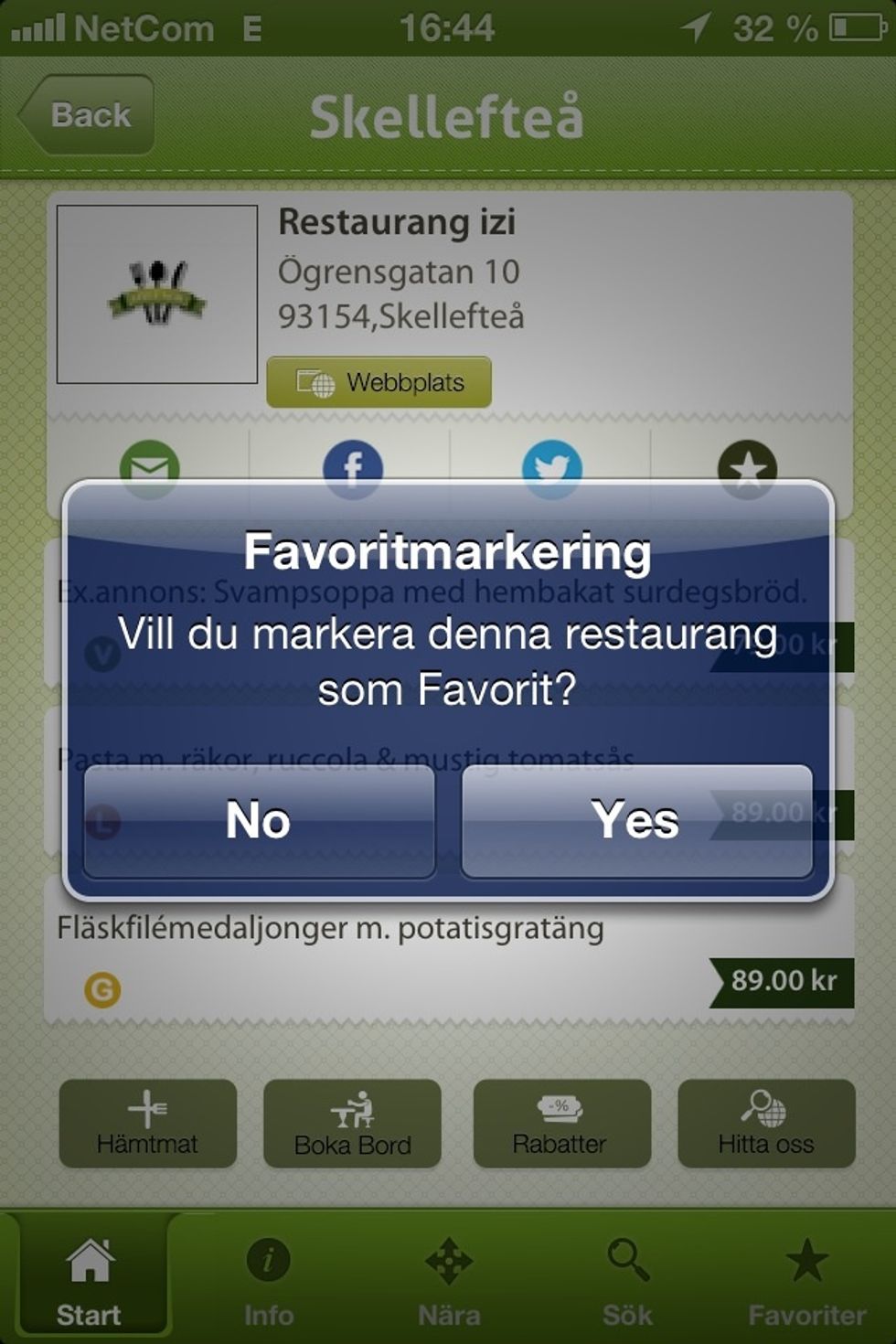Select Boka Bord to reserve a table
The image size is (896, 1344).
(354, 1123)
